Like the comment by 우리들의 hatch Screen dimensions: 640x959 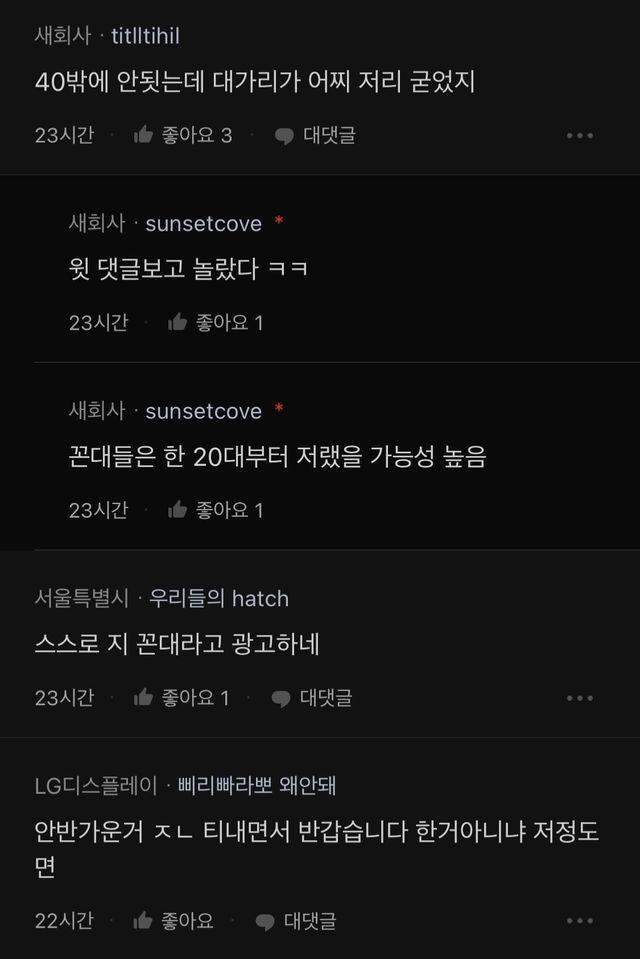(181, 698)
